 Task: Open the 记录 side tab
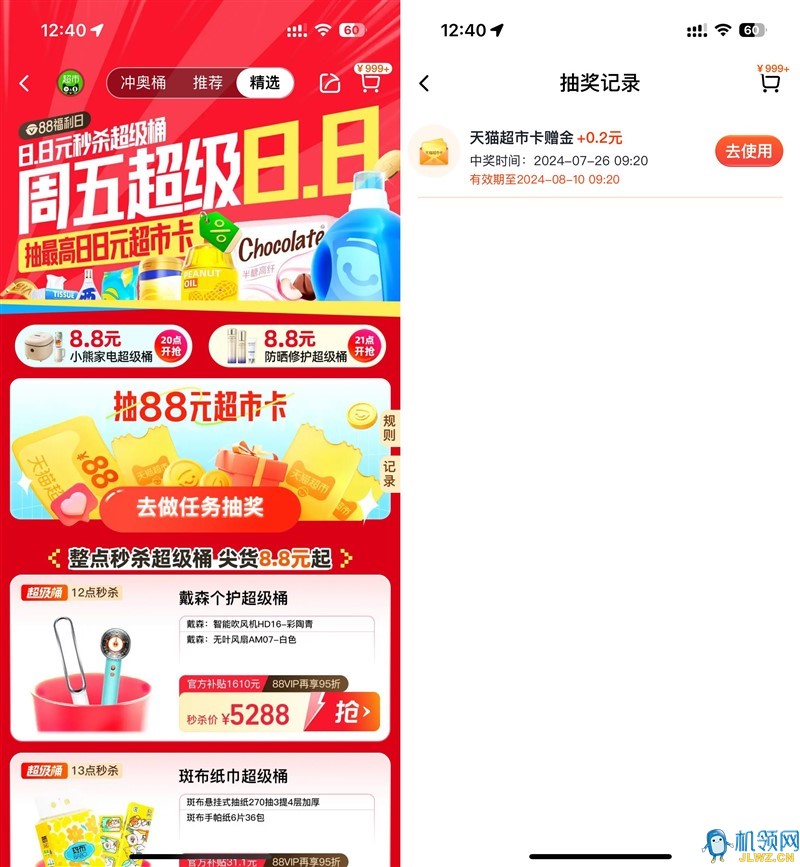pyautogui.click(x=389, y=473)
